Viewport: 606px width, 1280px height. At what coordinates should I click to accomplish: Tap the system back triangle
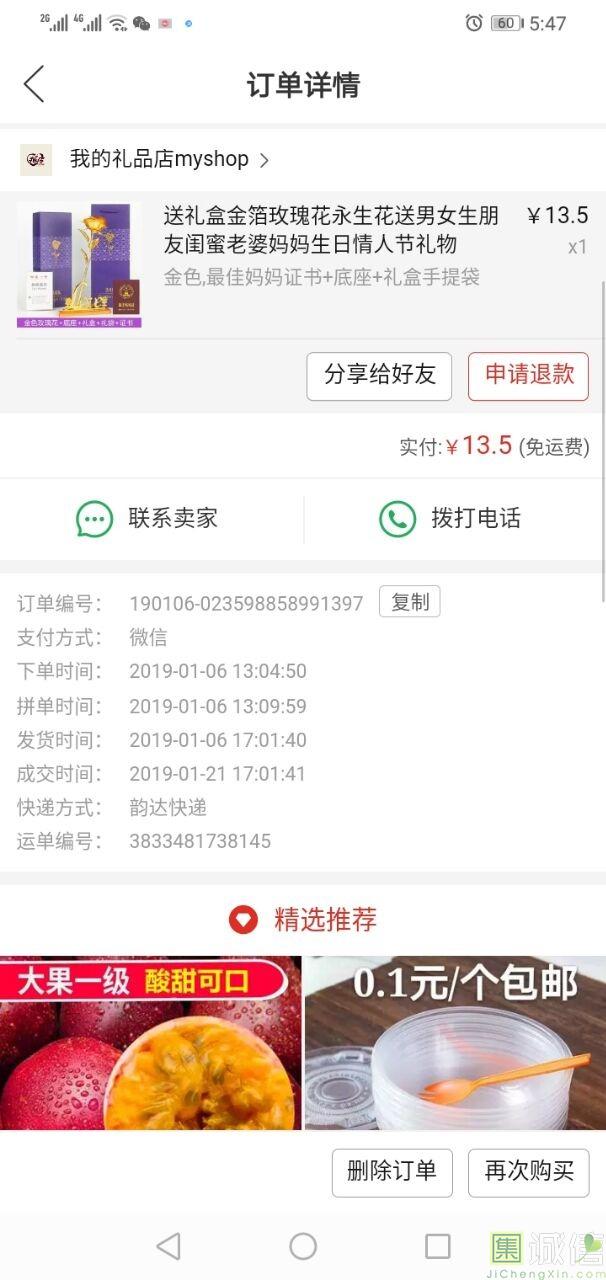[169, 1246]
